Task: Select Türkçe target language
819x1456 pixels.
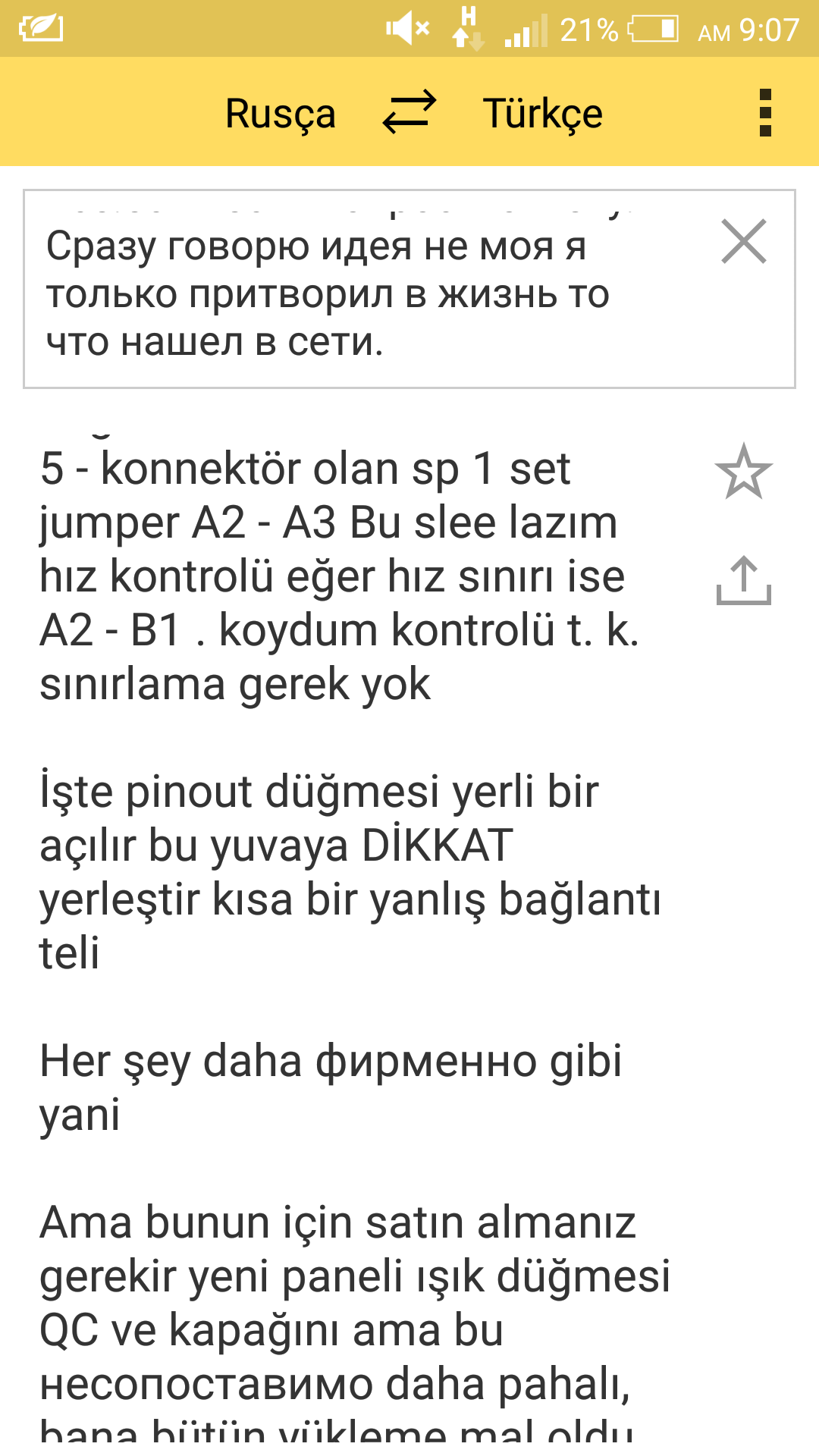Action: coord(542,114)
